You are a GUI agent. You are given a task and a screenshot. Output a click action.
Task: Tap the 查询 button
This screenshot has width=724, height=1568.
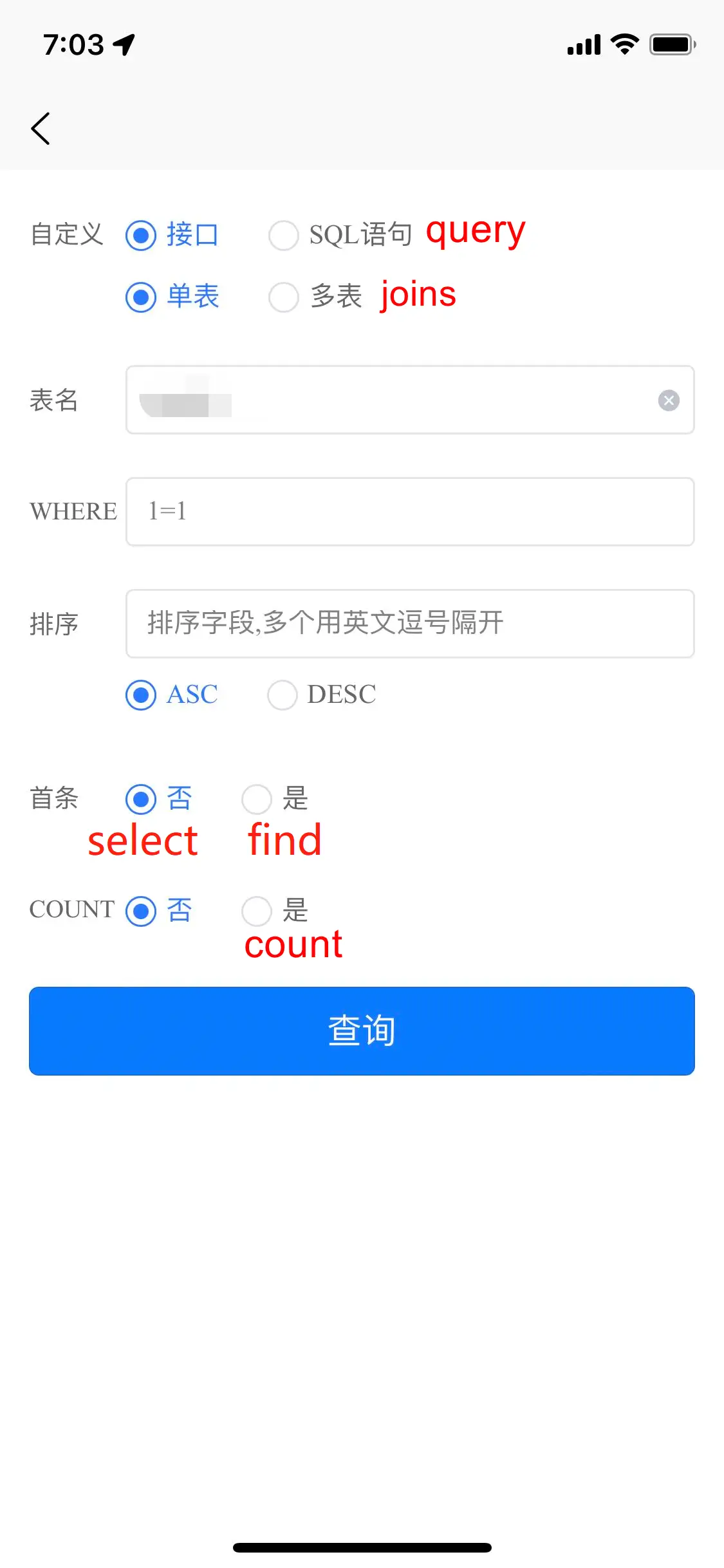[x=362, y=1031]
